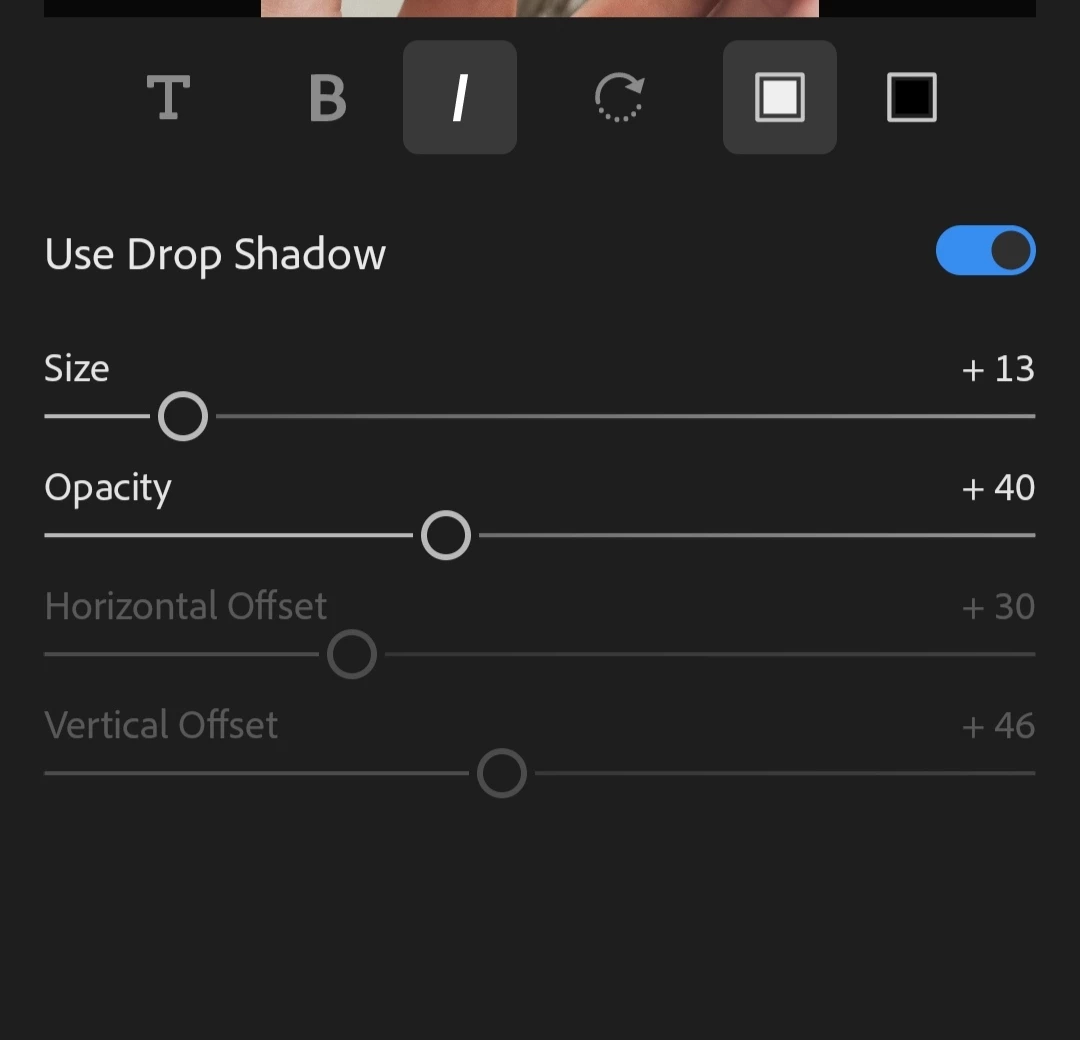
Task: Select the white text color square
Action: pyautogui.click(x=780, y=98)
